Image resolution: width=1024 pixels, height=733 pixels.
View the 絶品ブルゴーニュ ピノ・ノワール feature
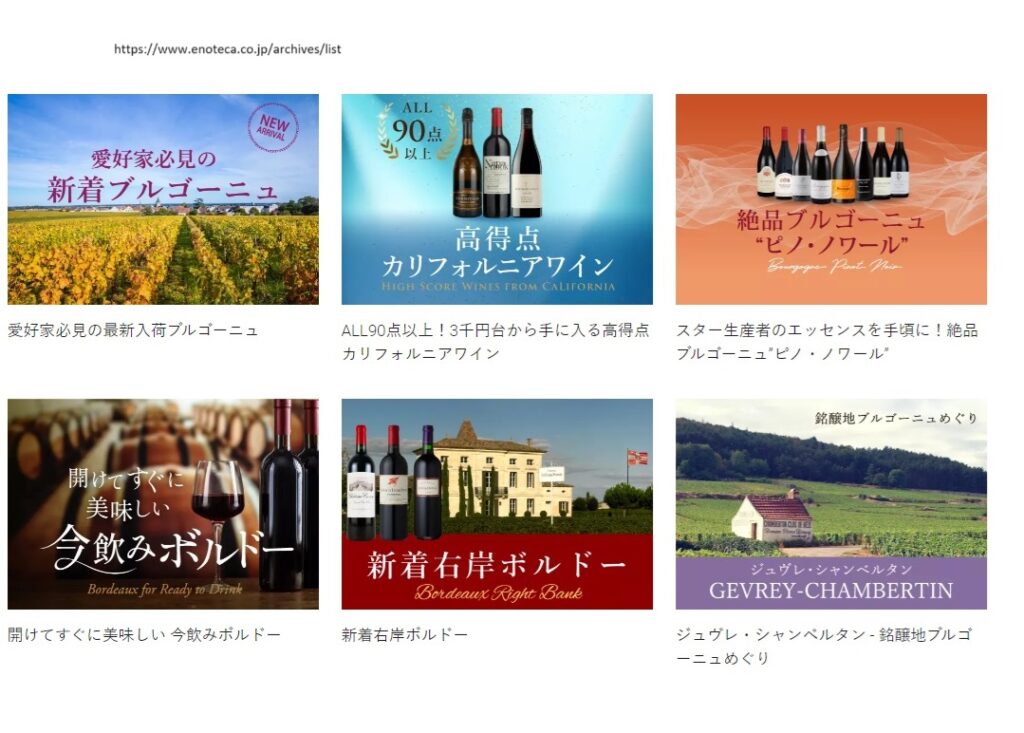(831, 199)
